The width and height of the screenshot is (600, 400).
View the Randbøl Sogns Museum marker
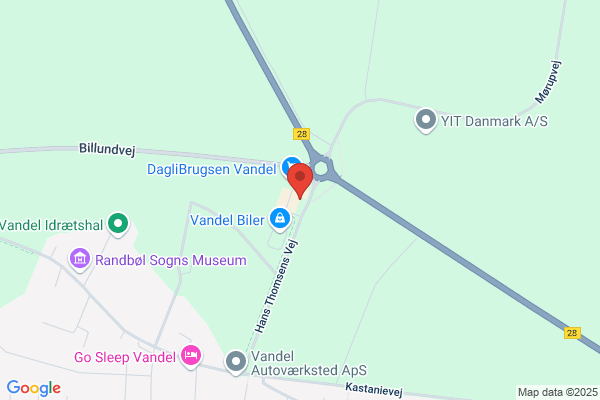pos(80,260)
